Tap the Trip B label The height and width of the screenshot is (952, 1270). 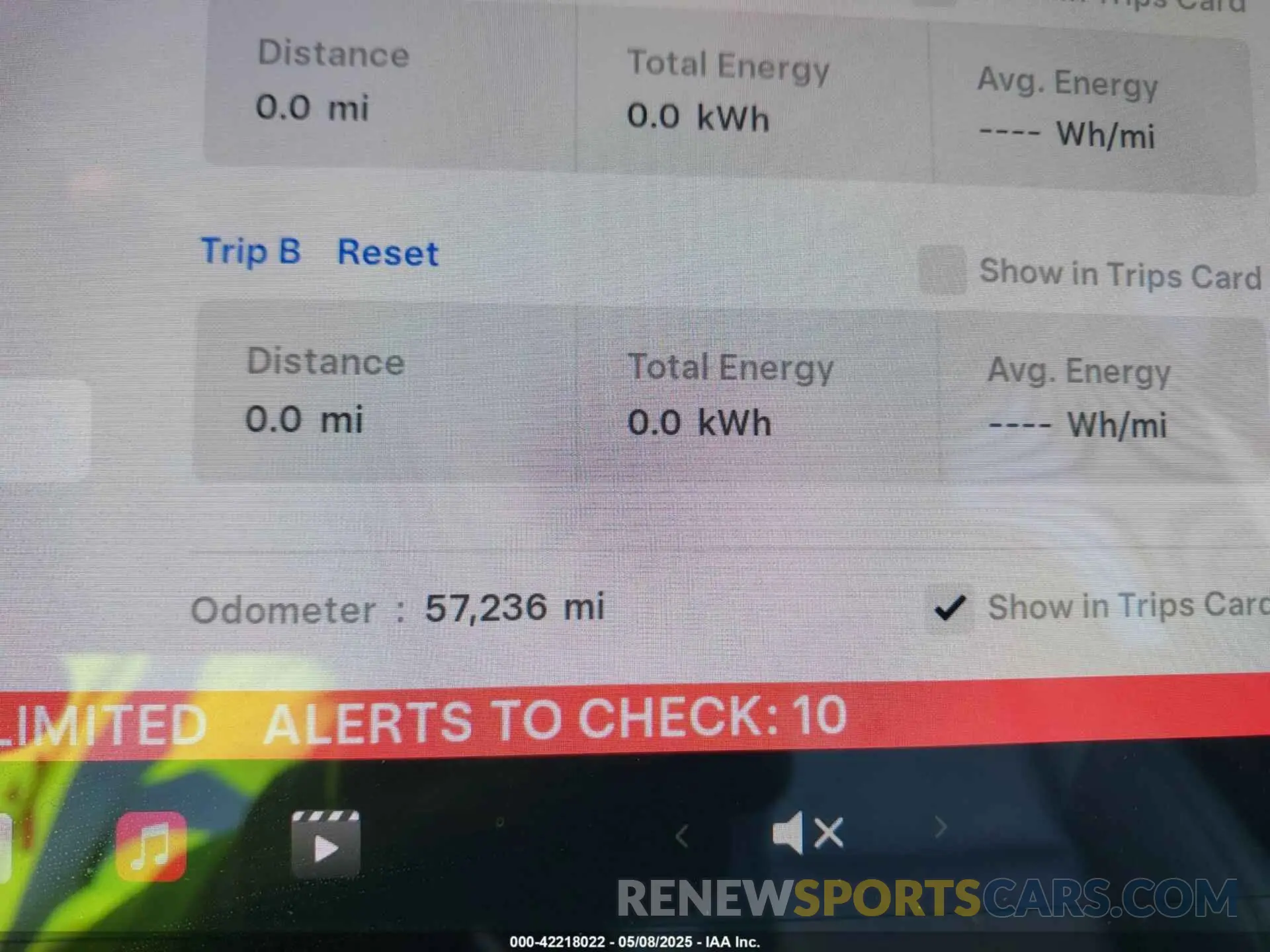[251, 252]
